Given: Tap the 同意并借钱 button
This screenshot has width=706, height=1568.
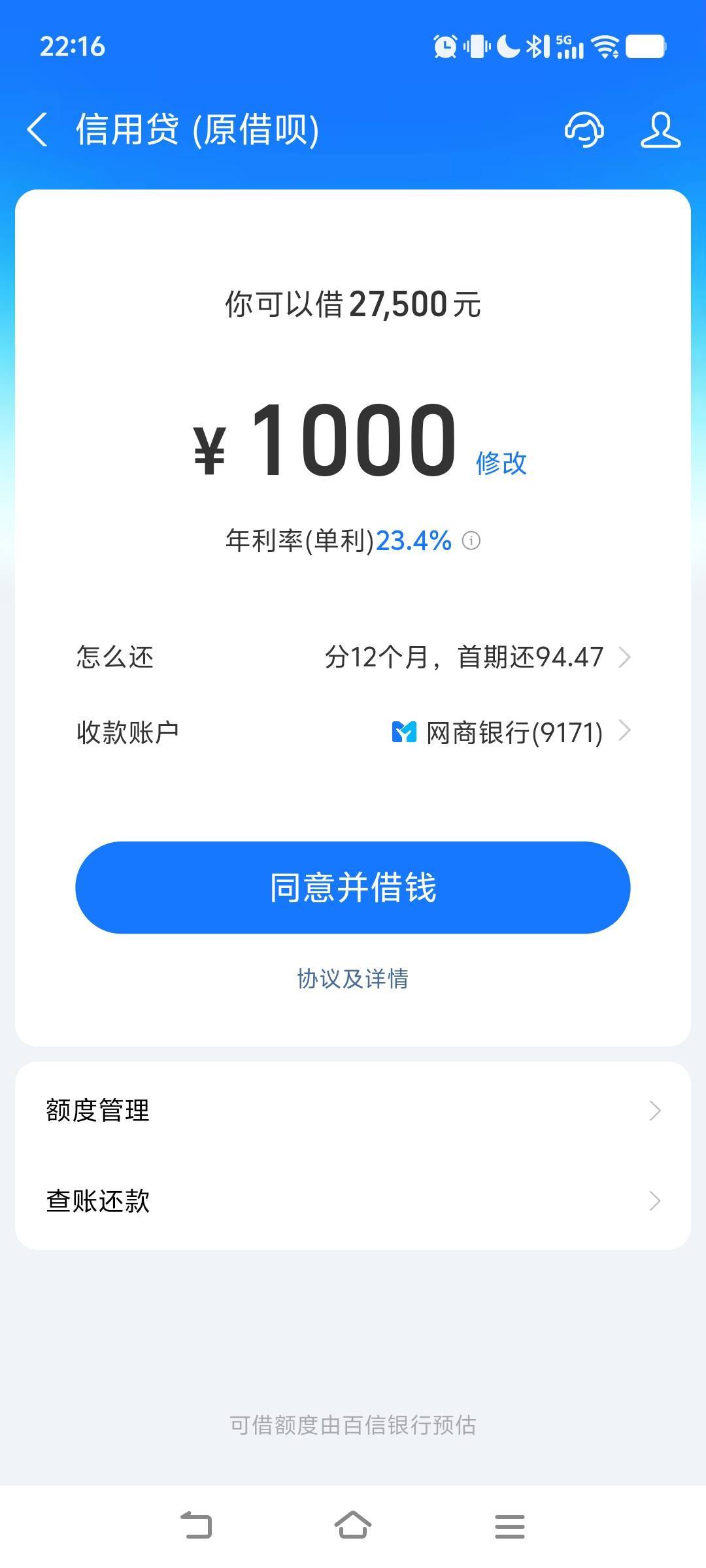Looking at the screenshot, I should 353,887.
